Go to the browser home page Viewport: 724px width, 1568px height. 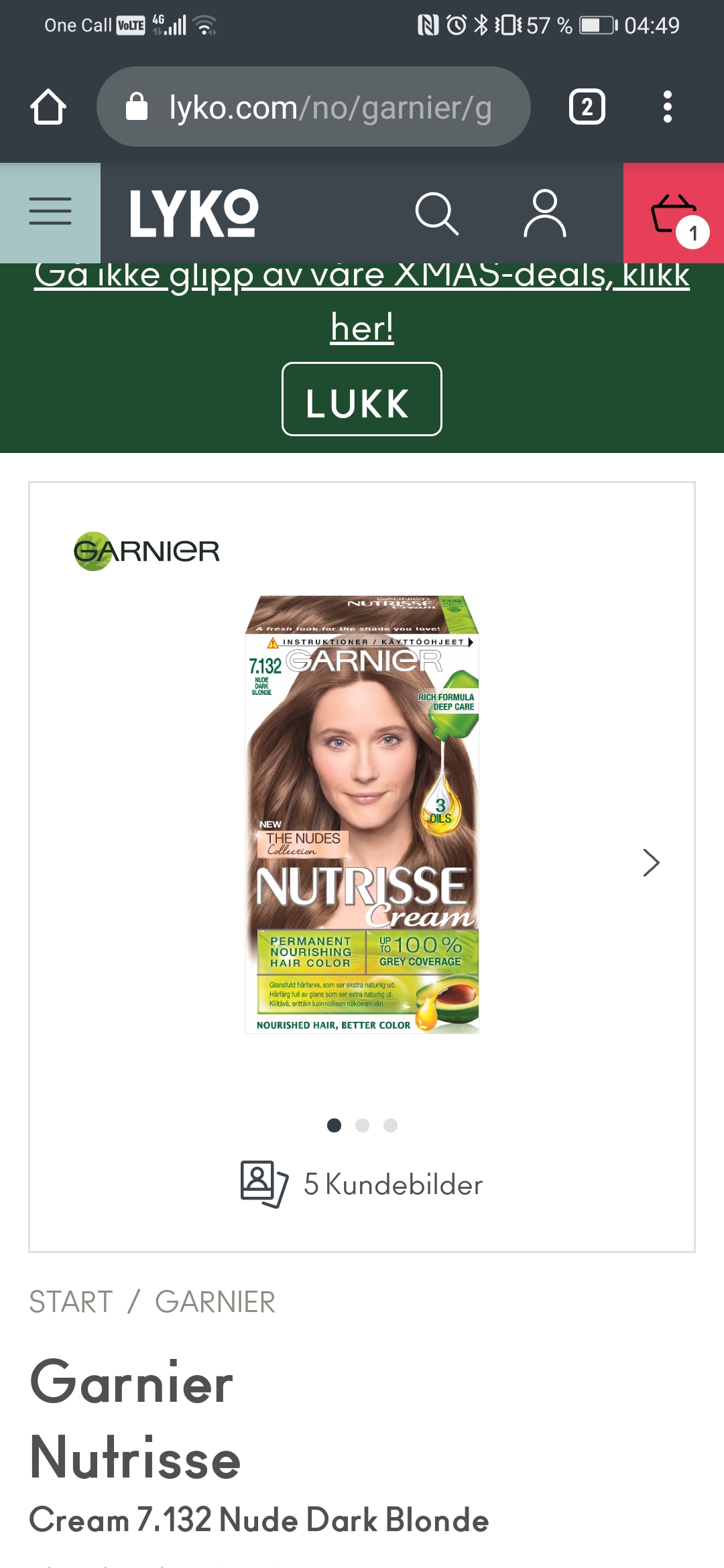[48, 107]
